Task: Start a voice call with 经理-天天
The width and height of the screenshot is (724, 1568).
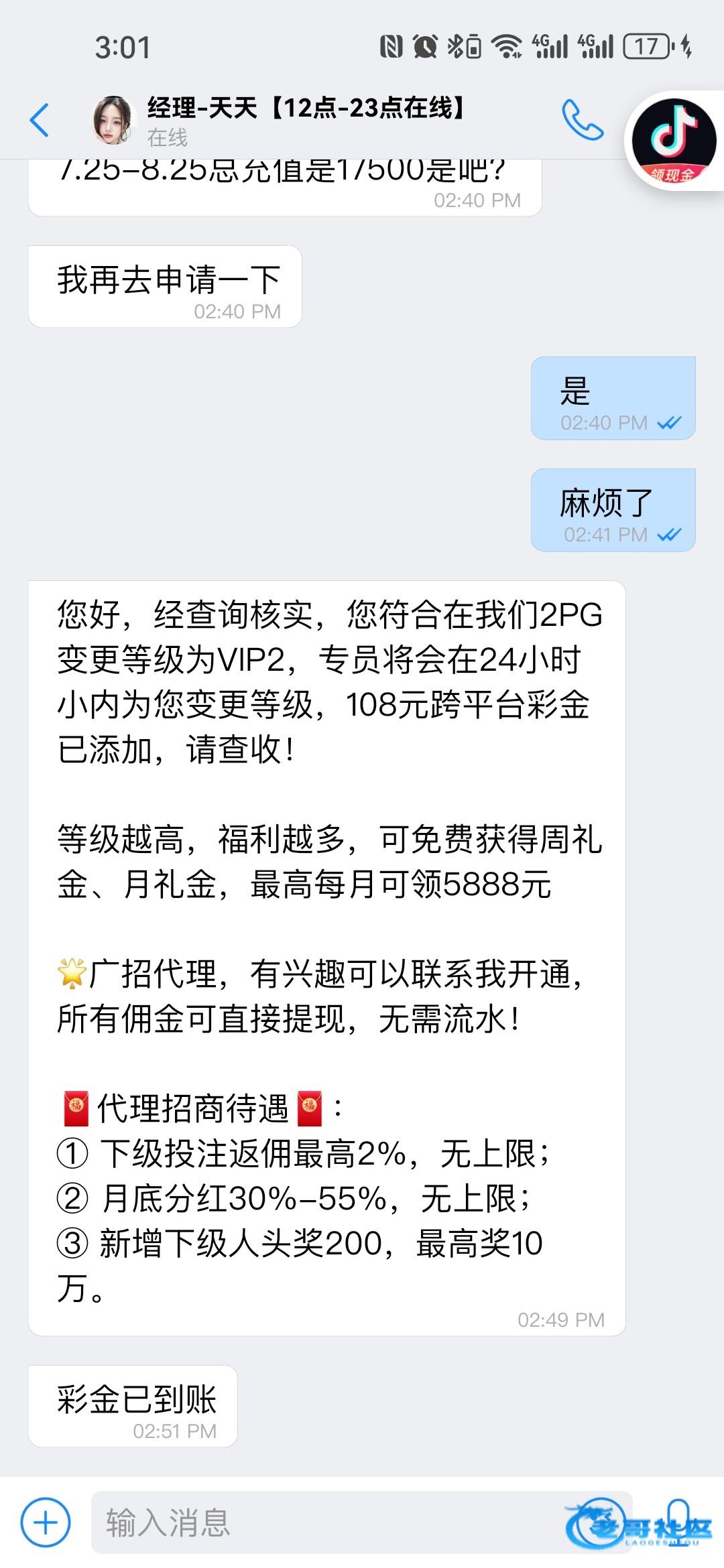Action: pos(582,120)
